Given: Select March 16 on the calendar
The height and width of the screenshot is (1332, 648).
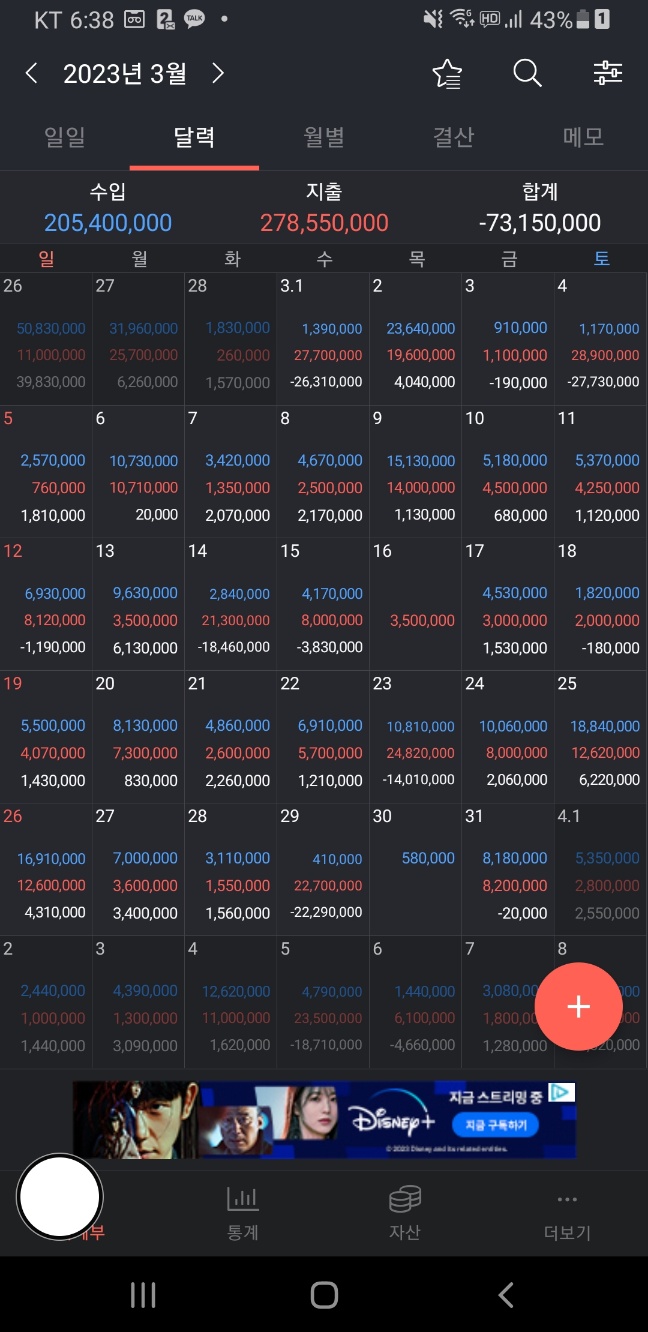Looking at the screenshot, I should pyautogui.click(x=416, y=604).
